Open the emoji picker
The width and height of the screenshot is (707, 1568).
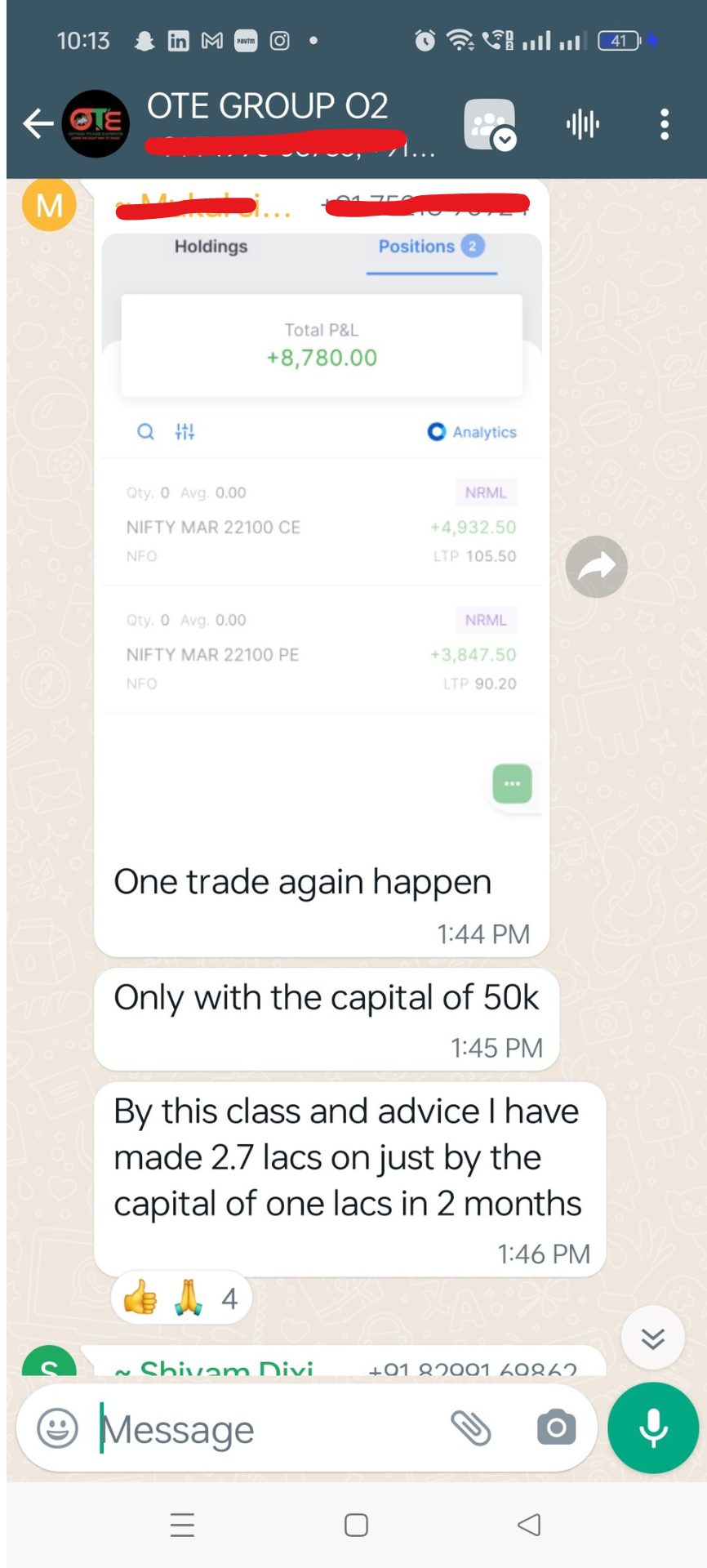coord(58,1428)
